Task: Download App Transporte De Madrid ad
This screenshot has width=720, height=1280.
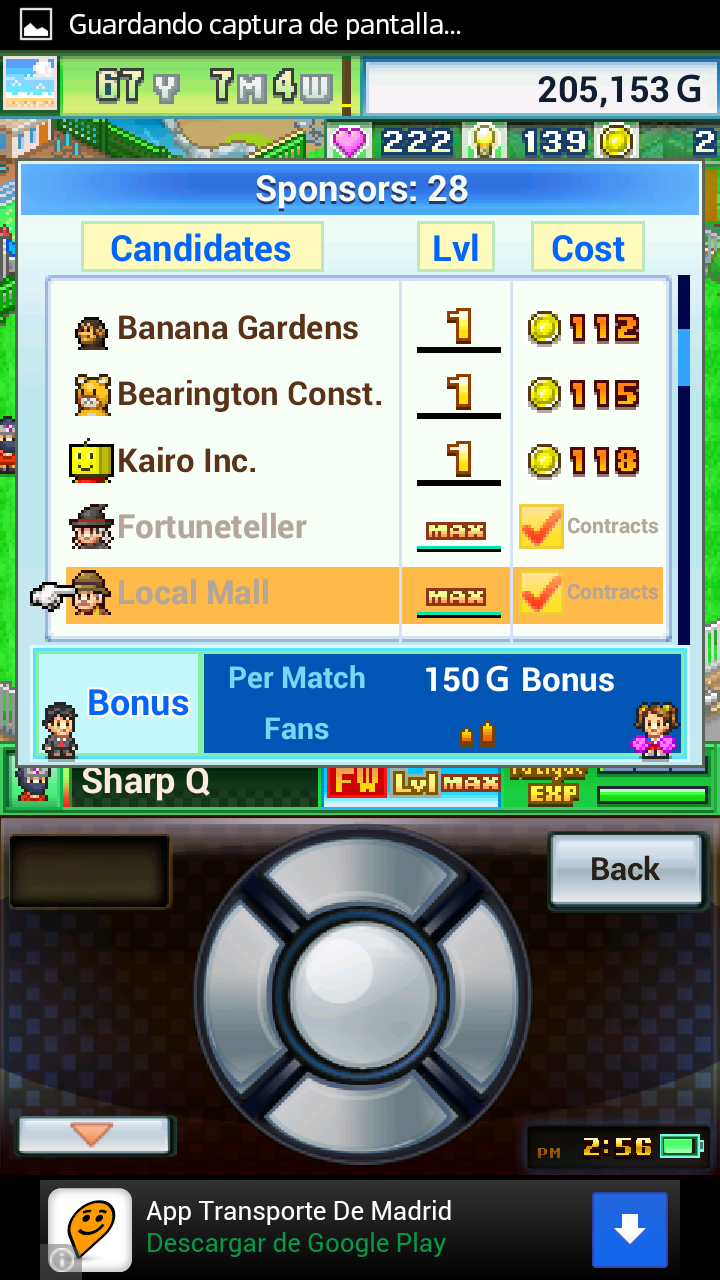Action: point(629,1230)
